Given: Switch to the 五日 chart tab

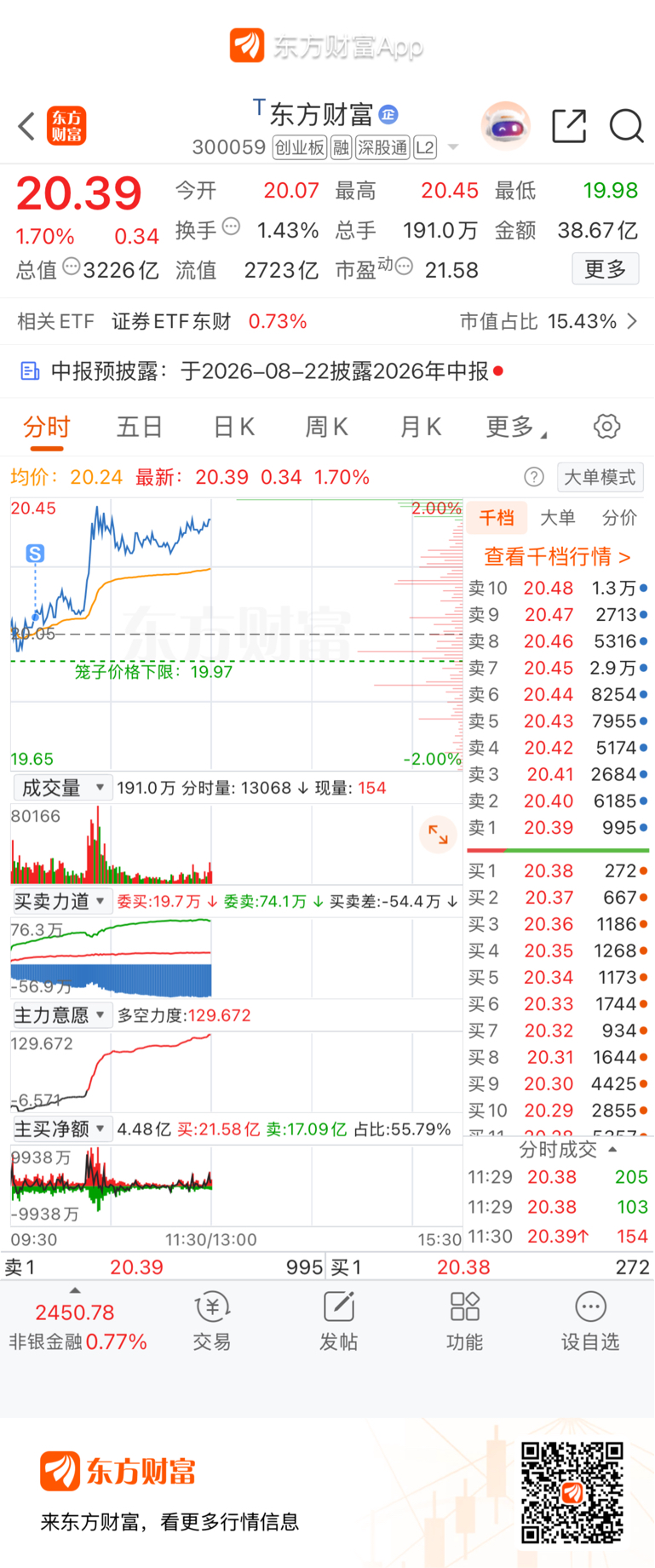Looking at the screenshot, I should click(x=139, y=427).
